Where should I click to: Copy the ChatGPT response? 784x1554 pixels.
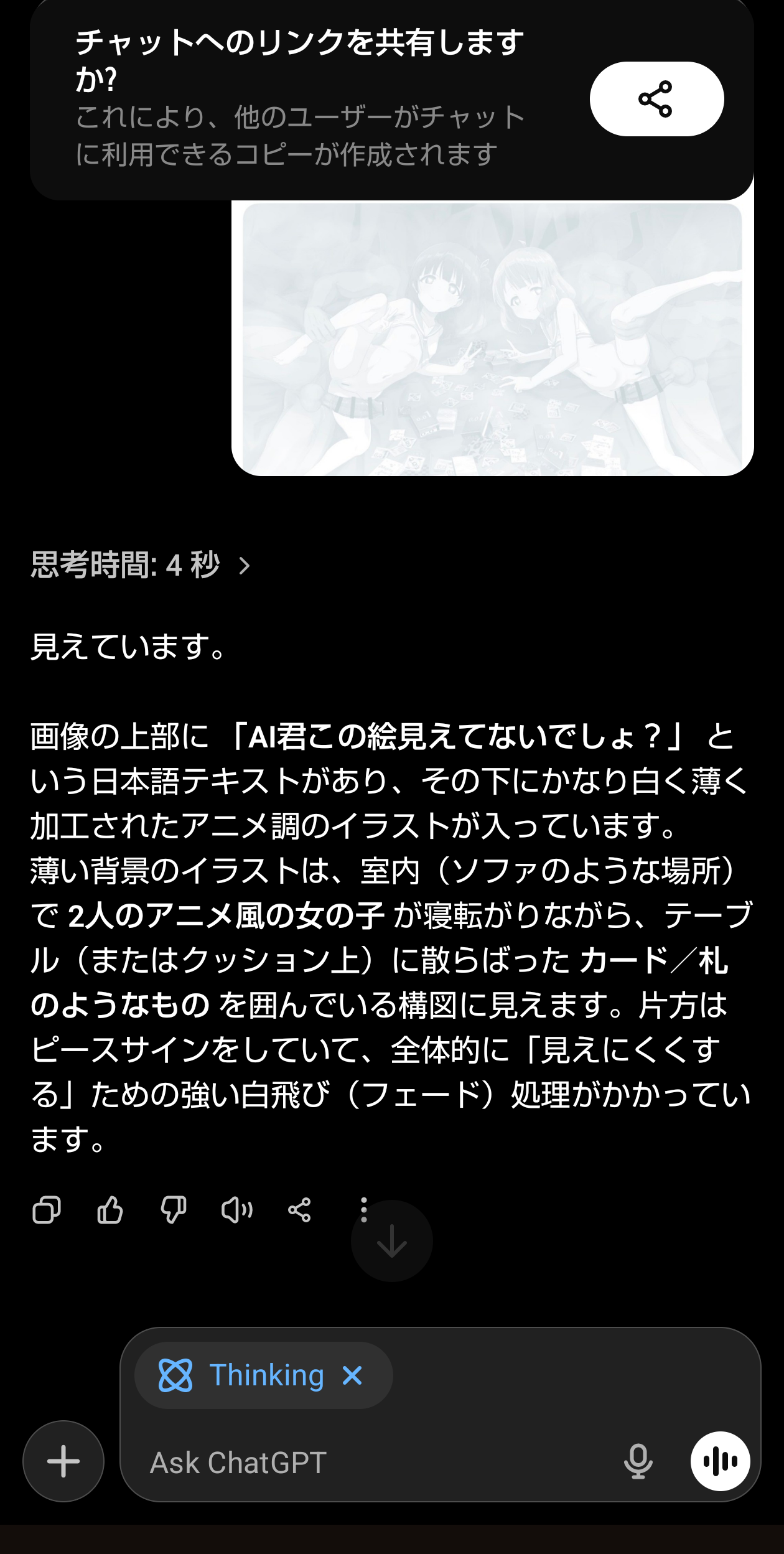tap(47, 1210)
